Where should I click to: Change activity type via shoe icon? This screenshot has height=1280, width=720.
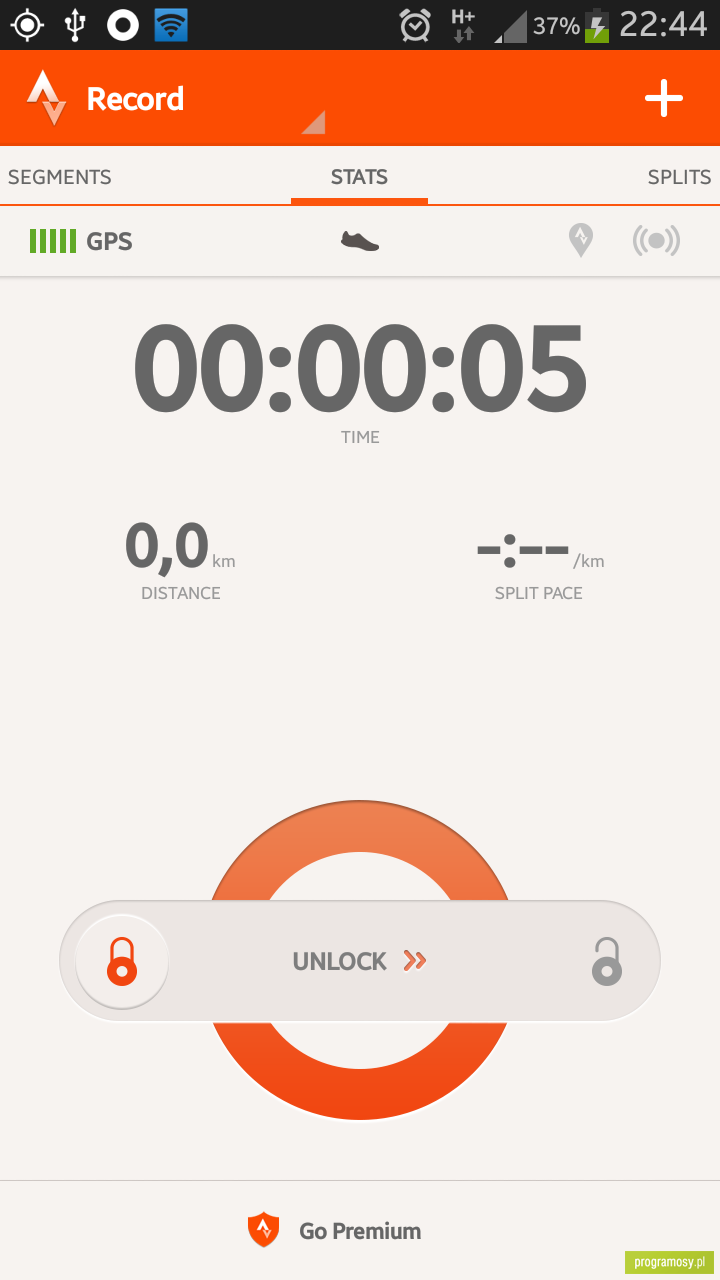[360, 240]
